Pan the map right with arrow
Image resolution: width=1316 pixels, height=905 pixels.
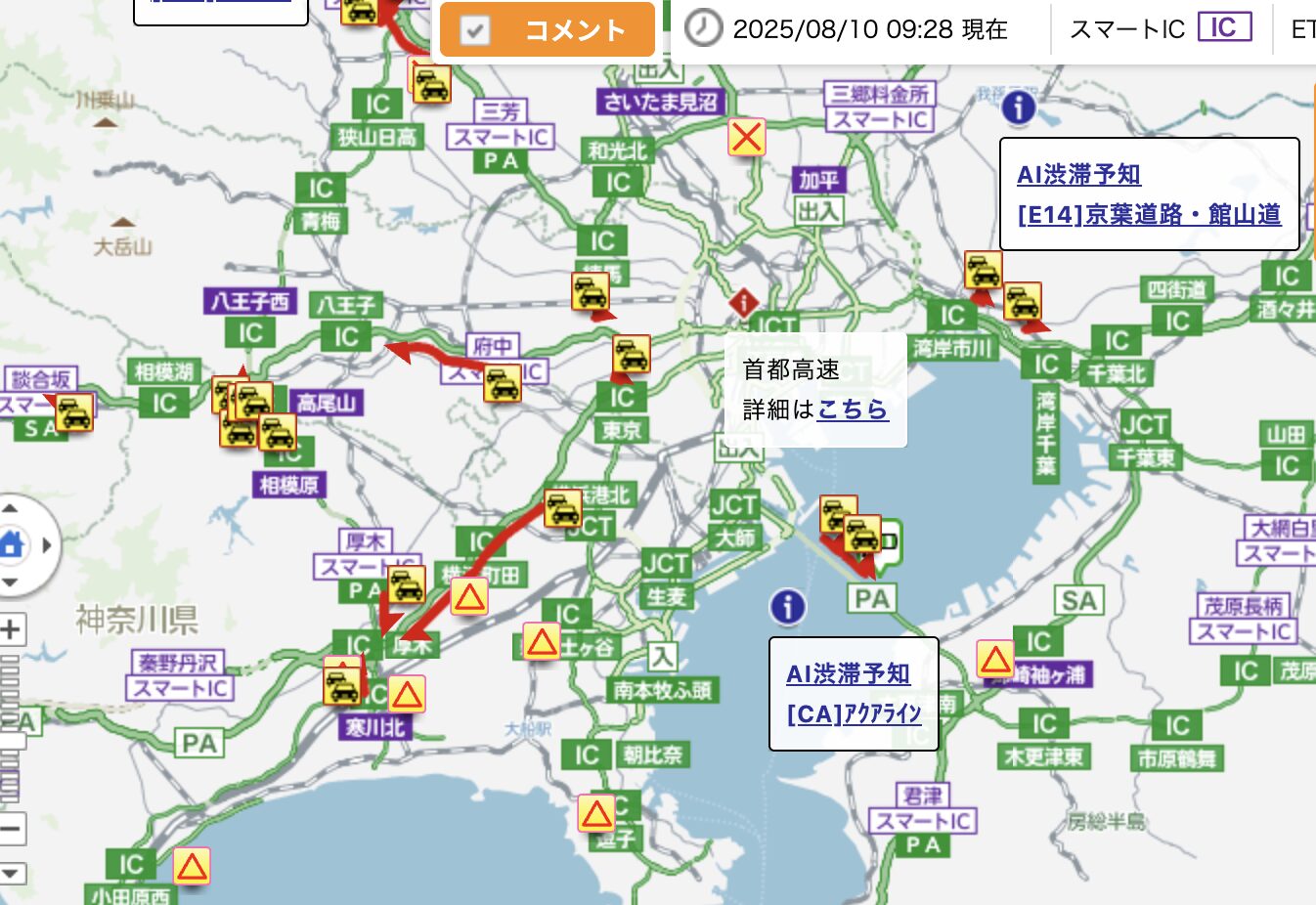tap(46, 545)
